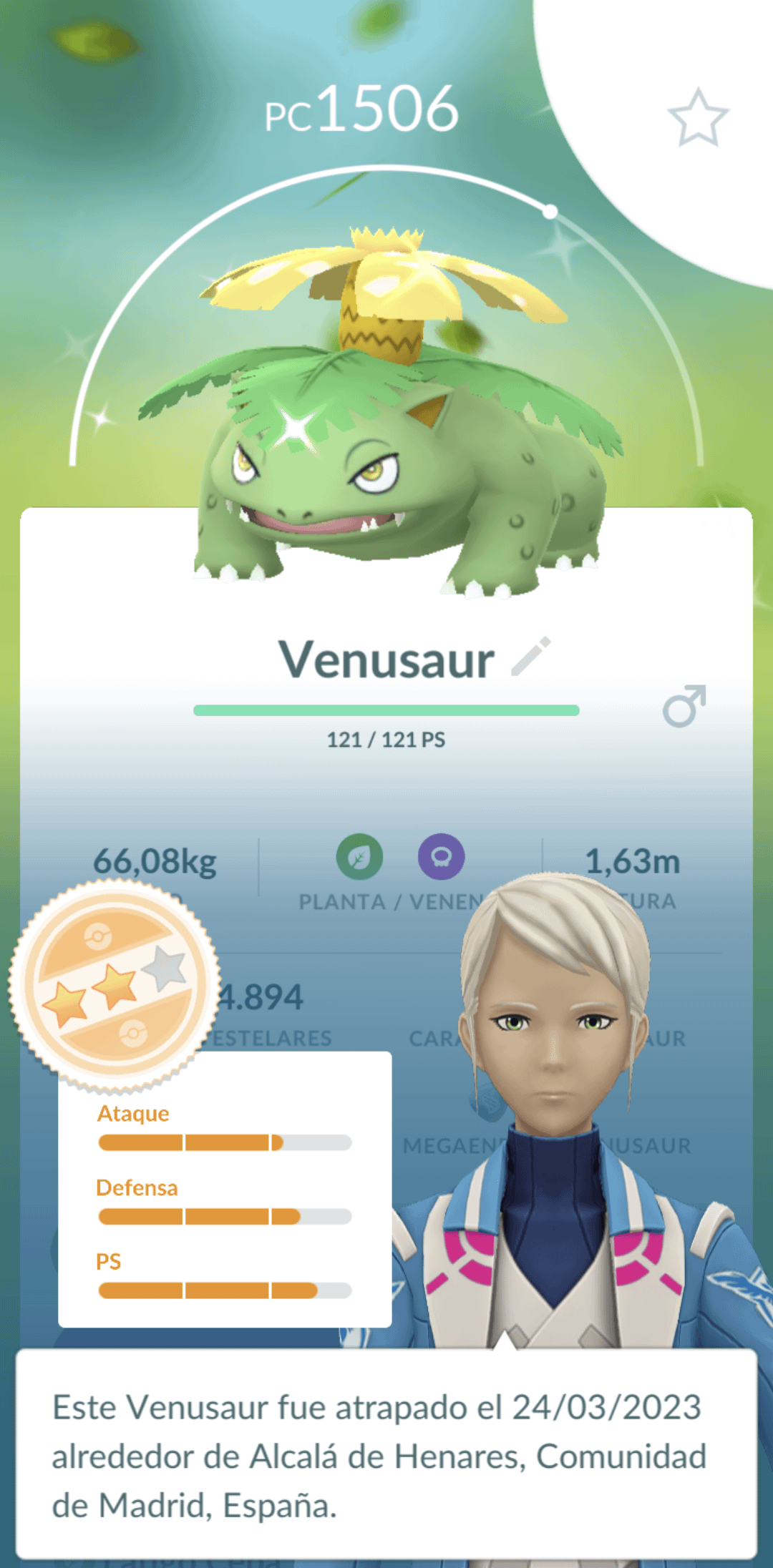
Task: Dismiss the team leader's appraisal speech bubble
Action: tap(386, 1454)
